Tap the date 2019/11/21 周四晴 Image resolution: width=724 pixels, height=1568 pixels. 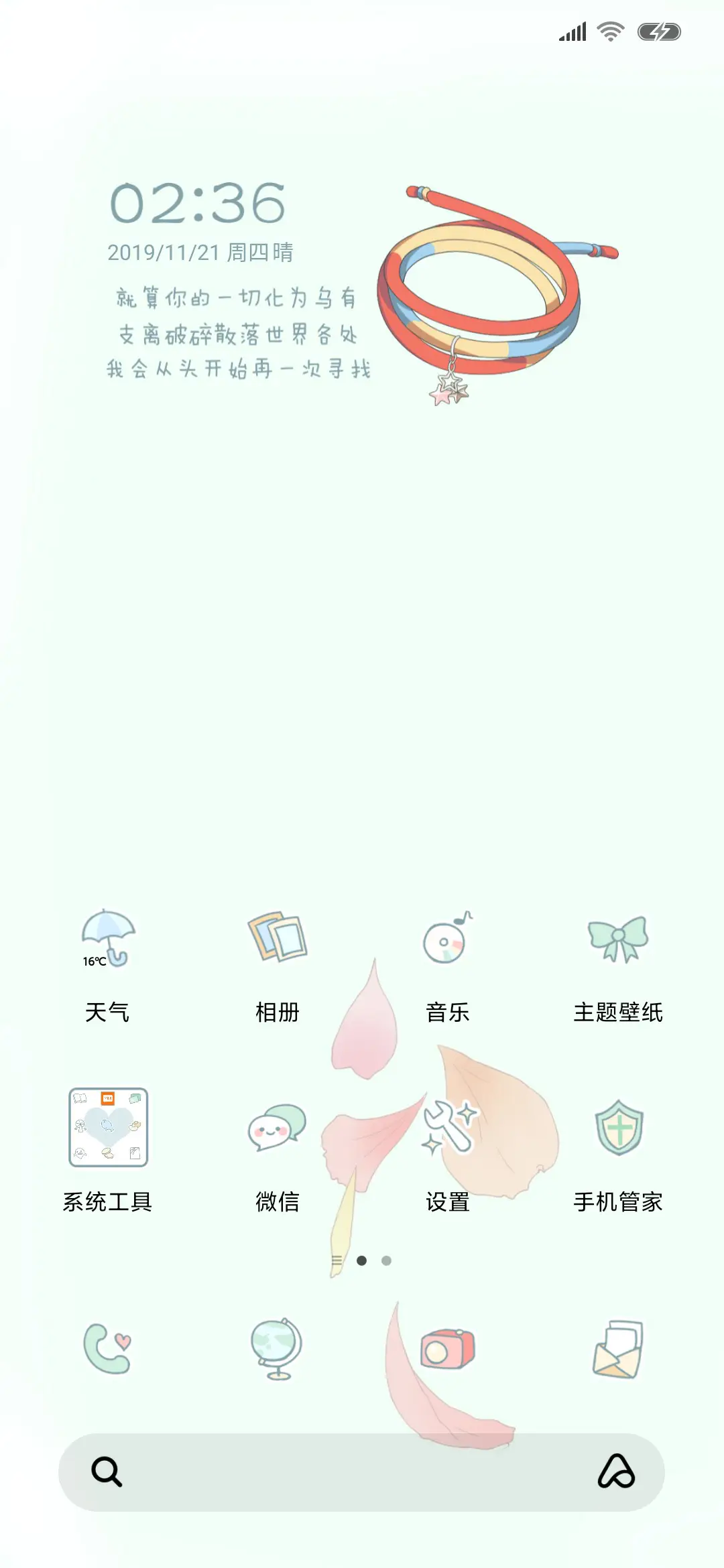point(204,253)
